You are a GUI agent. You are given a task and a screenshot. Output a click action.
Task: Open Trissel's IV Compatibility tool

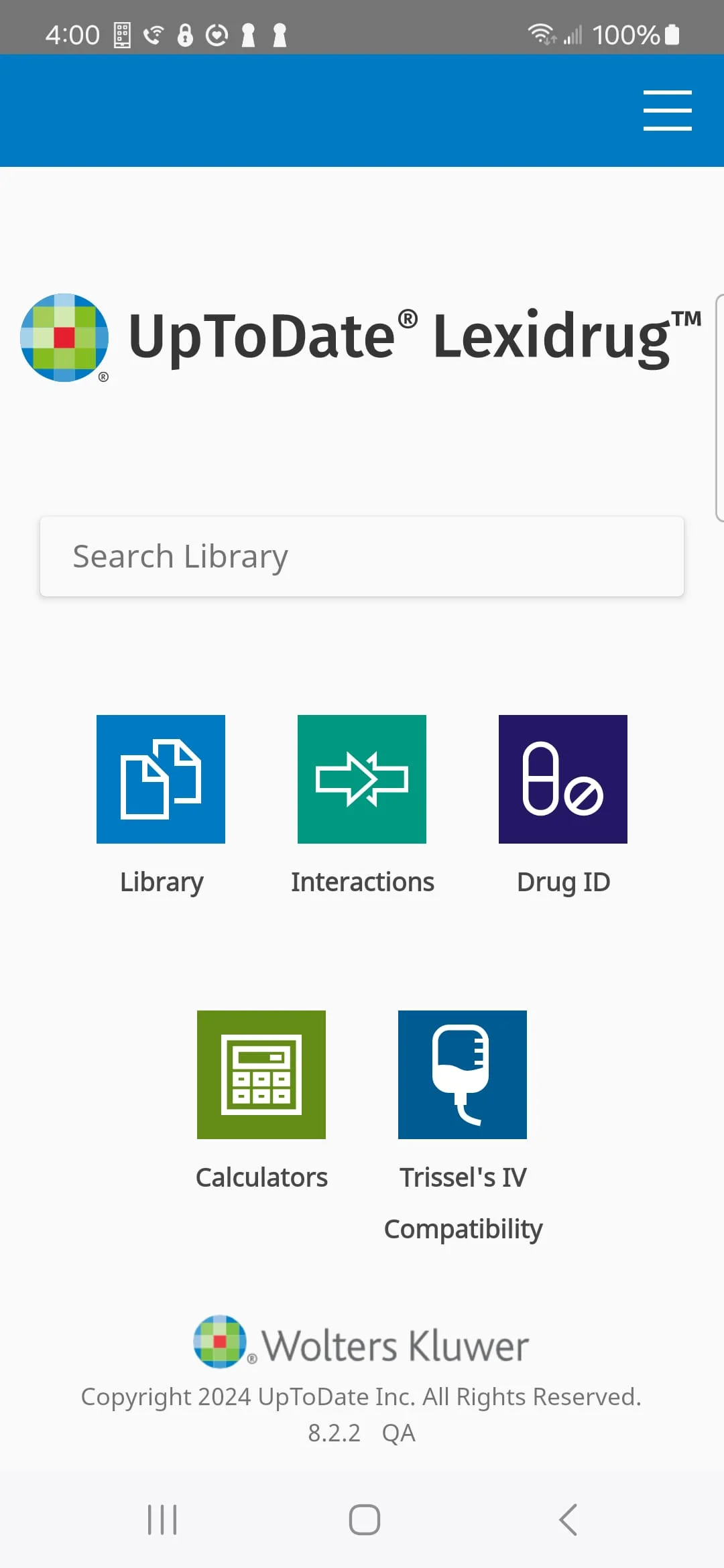pyautogui.click(x=463, y=1075)
